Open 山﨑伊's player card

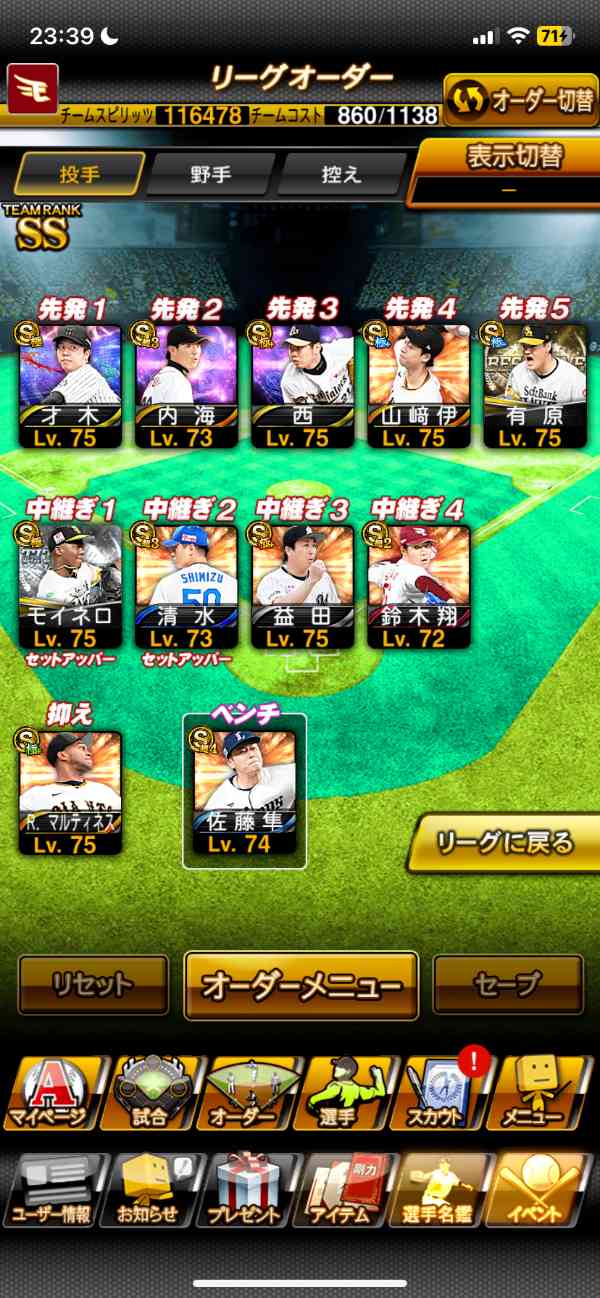[x=418, y=385]
